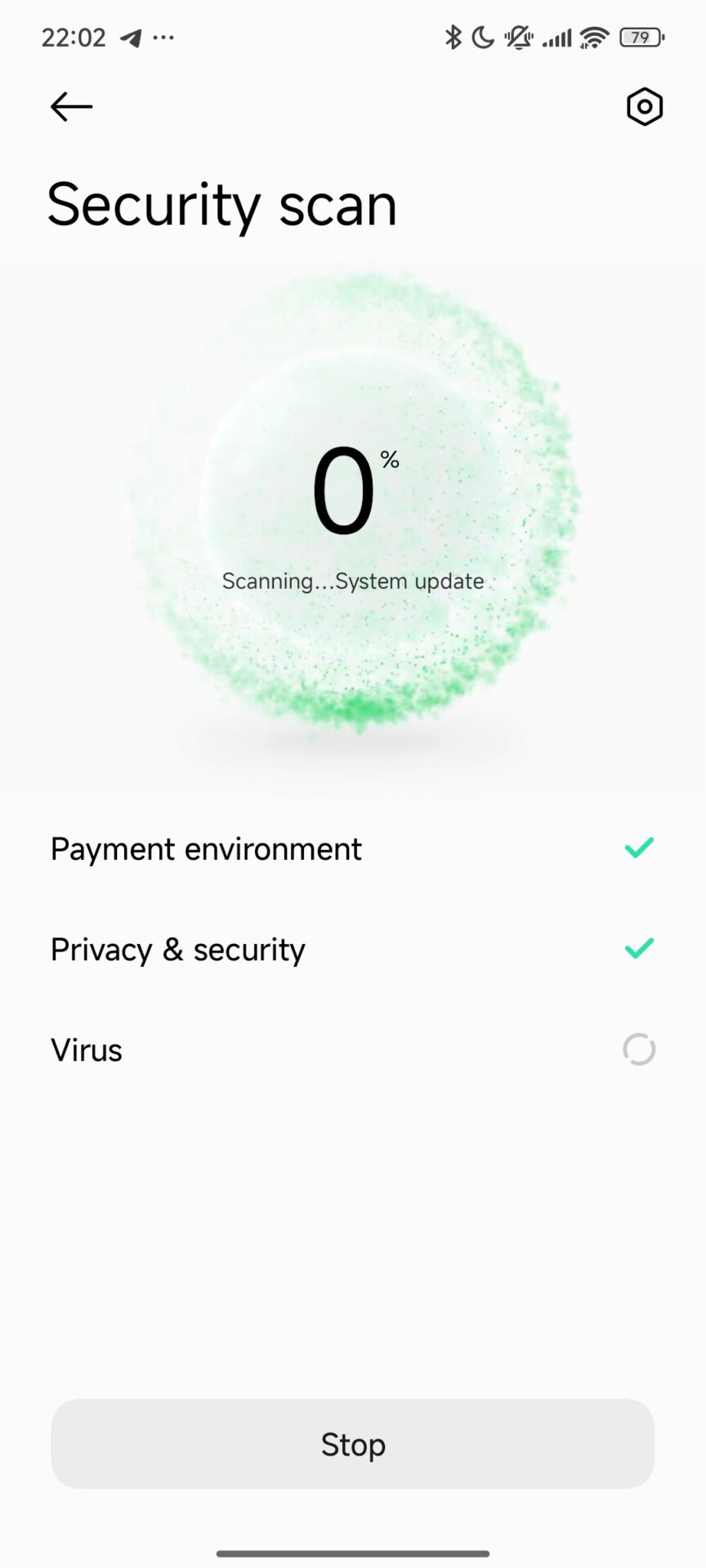Tap the Do Not Disturb moon icon

pos(482,37)
